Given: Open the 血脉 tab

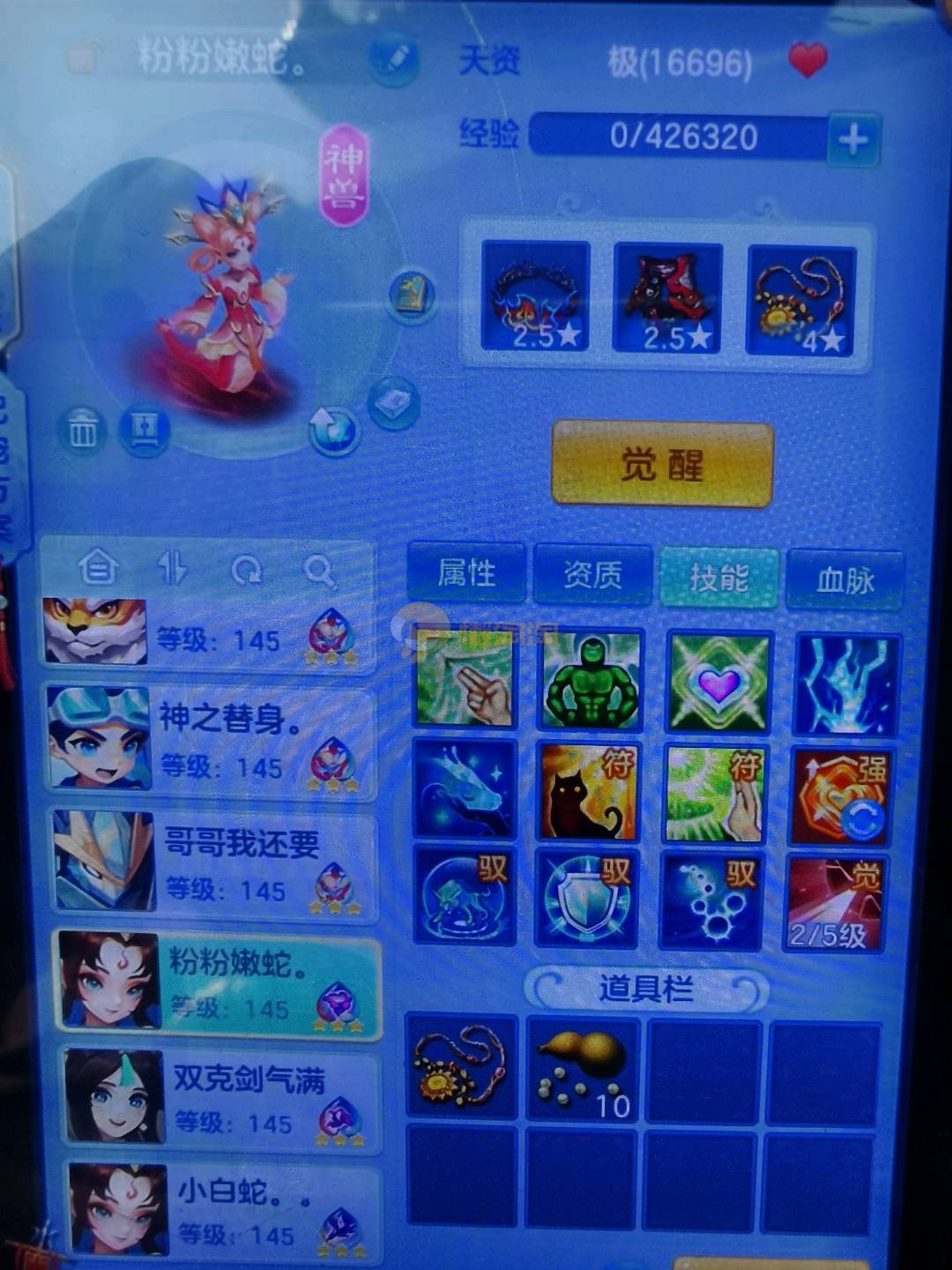Looking at the screenshot, I should pyautogui.click(x=844, y=579).
